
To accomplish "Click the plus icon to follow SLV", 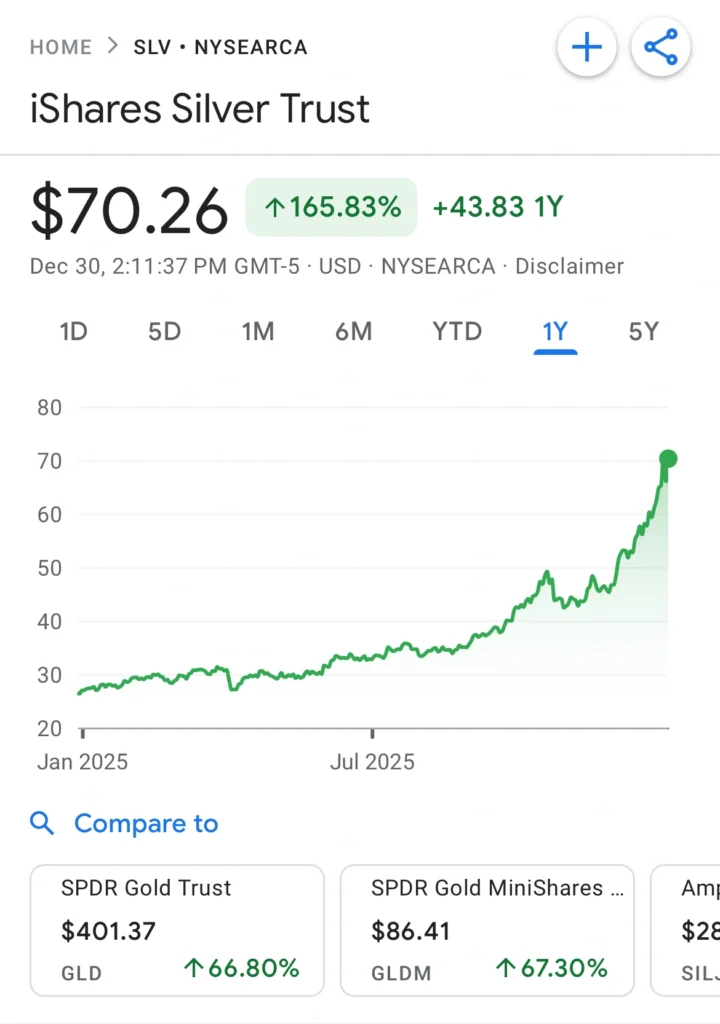I will 587,46.
